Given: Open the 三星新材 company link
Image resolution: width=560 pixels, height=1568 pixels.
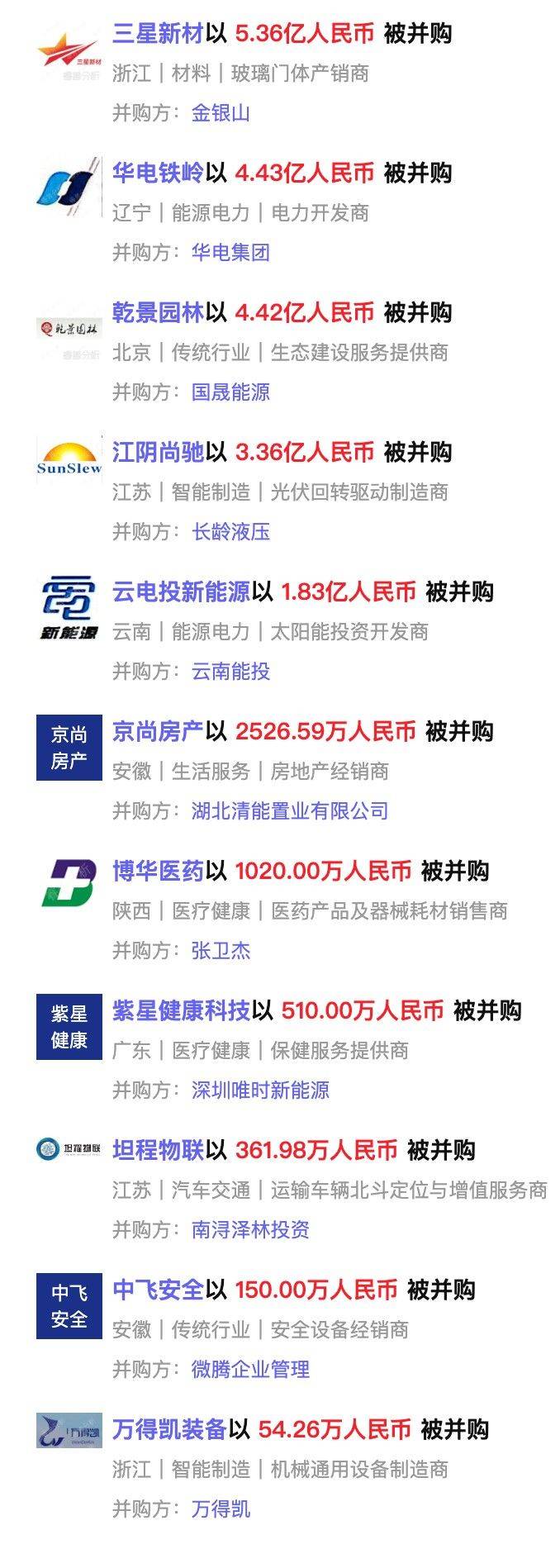Looking at the screenshot, I should [x=158, y=34].
